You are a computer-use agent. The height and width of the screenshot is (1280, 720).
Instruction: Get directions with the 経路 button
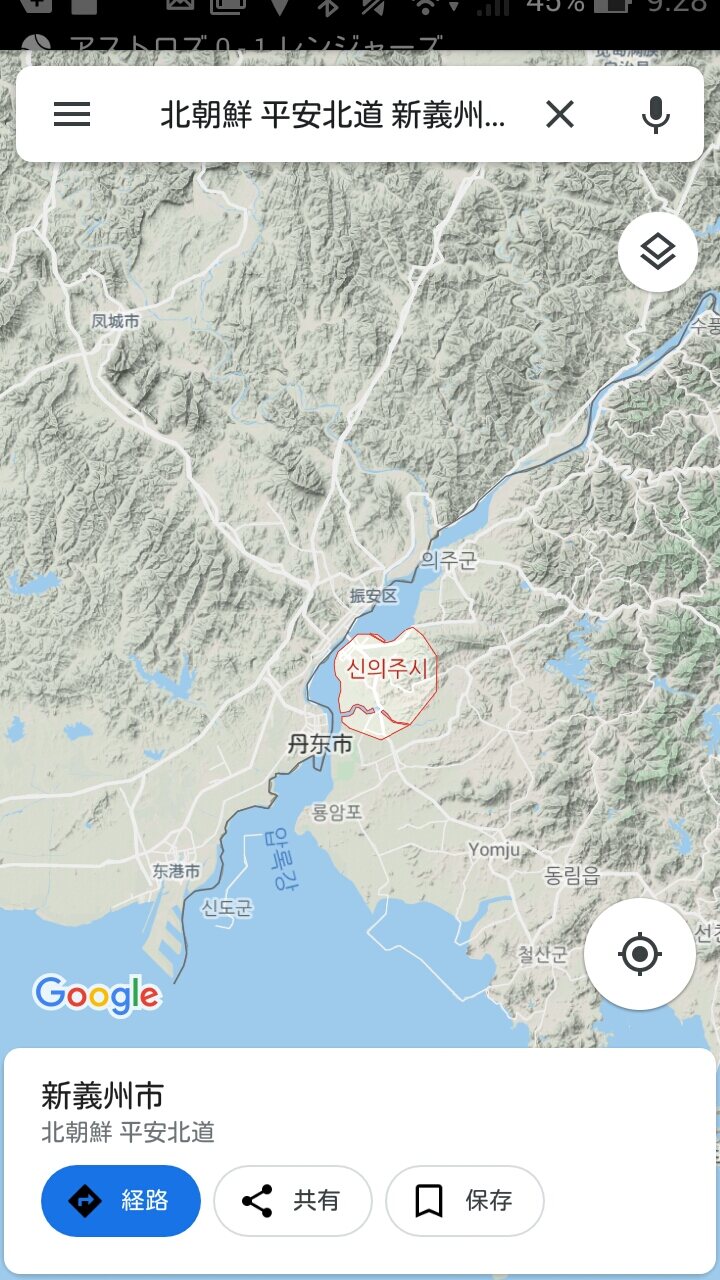click(x=121, y=1200)
